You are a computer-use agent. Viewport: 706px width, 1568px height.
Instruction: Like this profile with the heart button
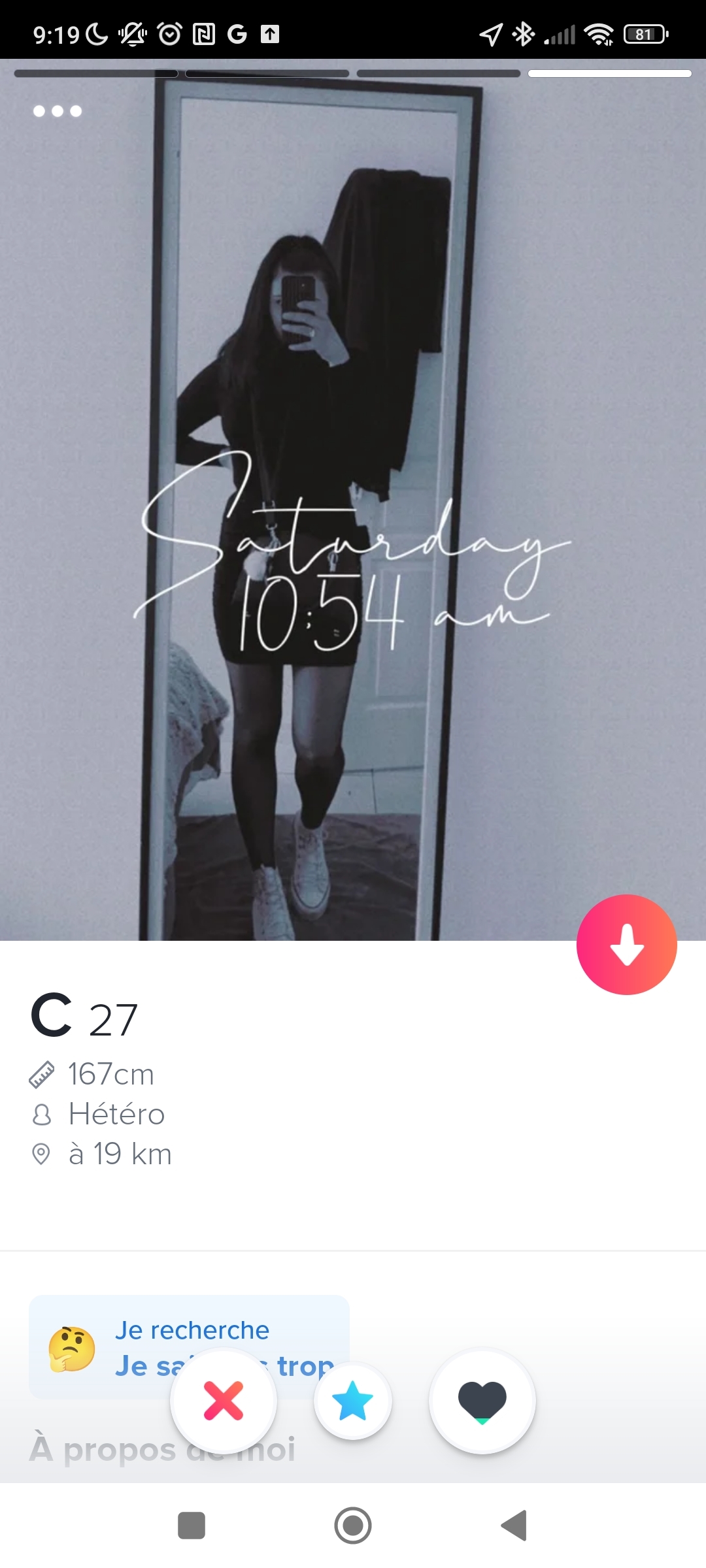coord(482,1401)
